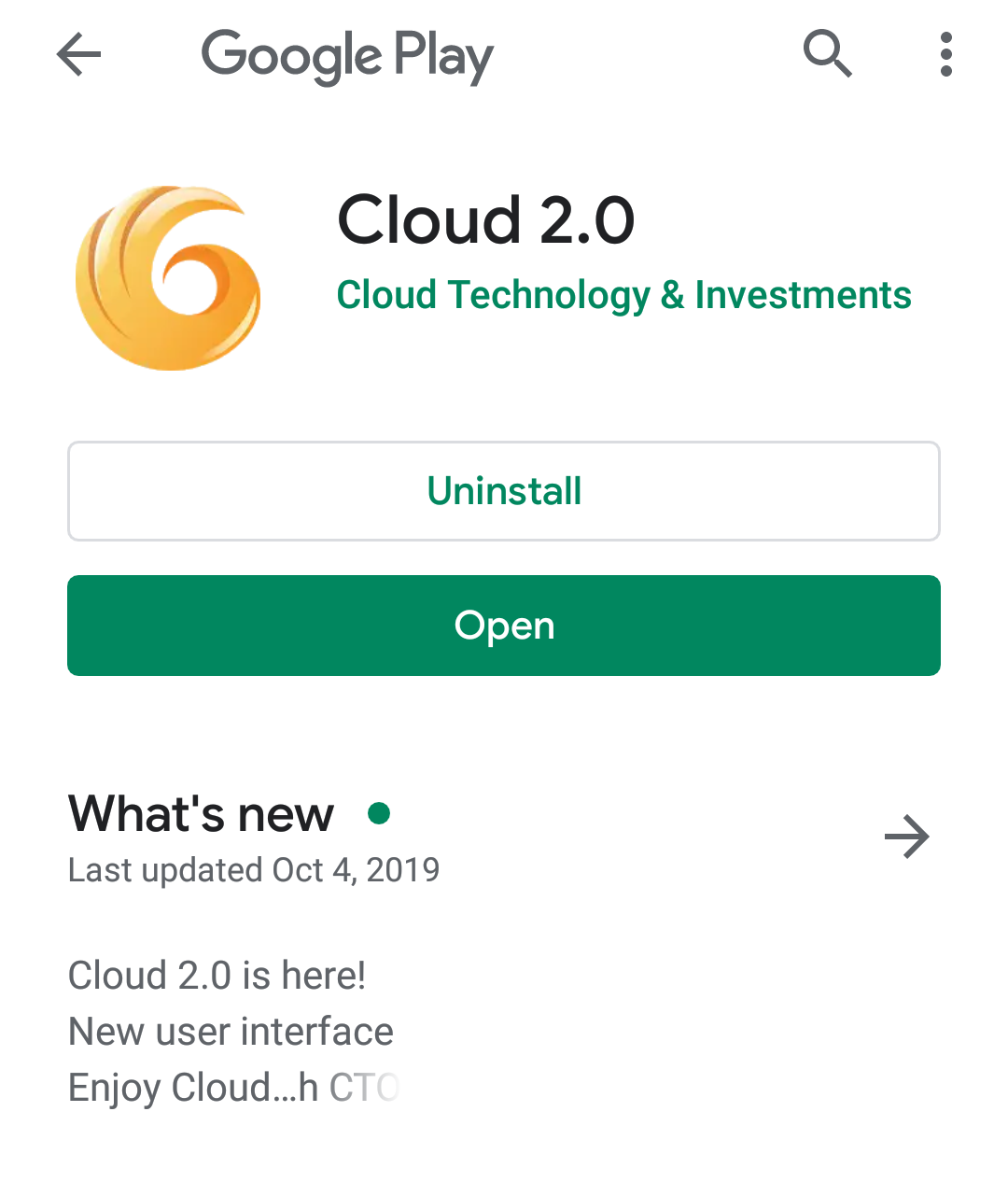The height and width of the screenshot is (1196, 1008).
Task: Select the What's new heading
Action: (200, 813)
